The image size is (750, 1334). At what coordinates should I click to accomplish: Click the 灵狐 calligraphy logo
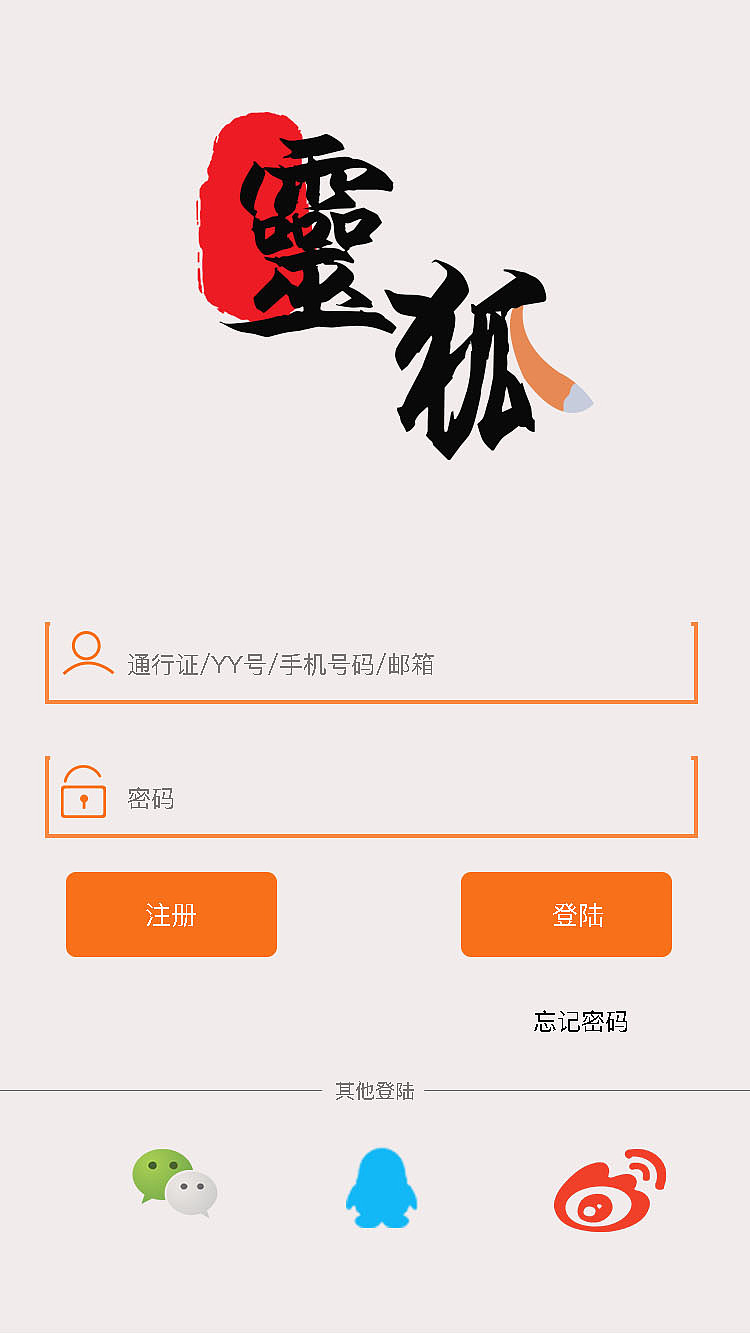click(390, 280)
